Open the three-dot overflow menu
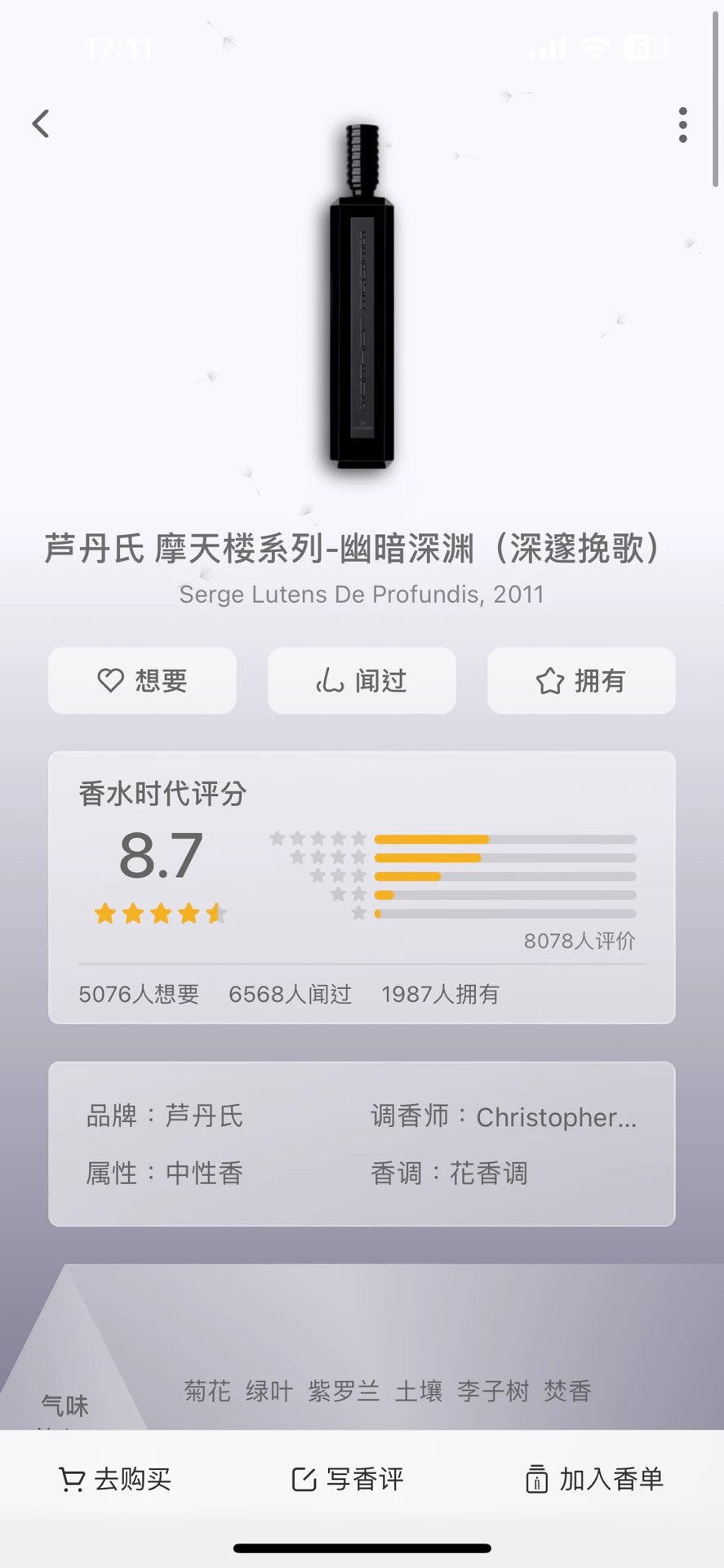This screenshot has height=1568, width=724. point(682,125)
